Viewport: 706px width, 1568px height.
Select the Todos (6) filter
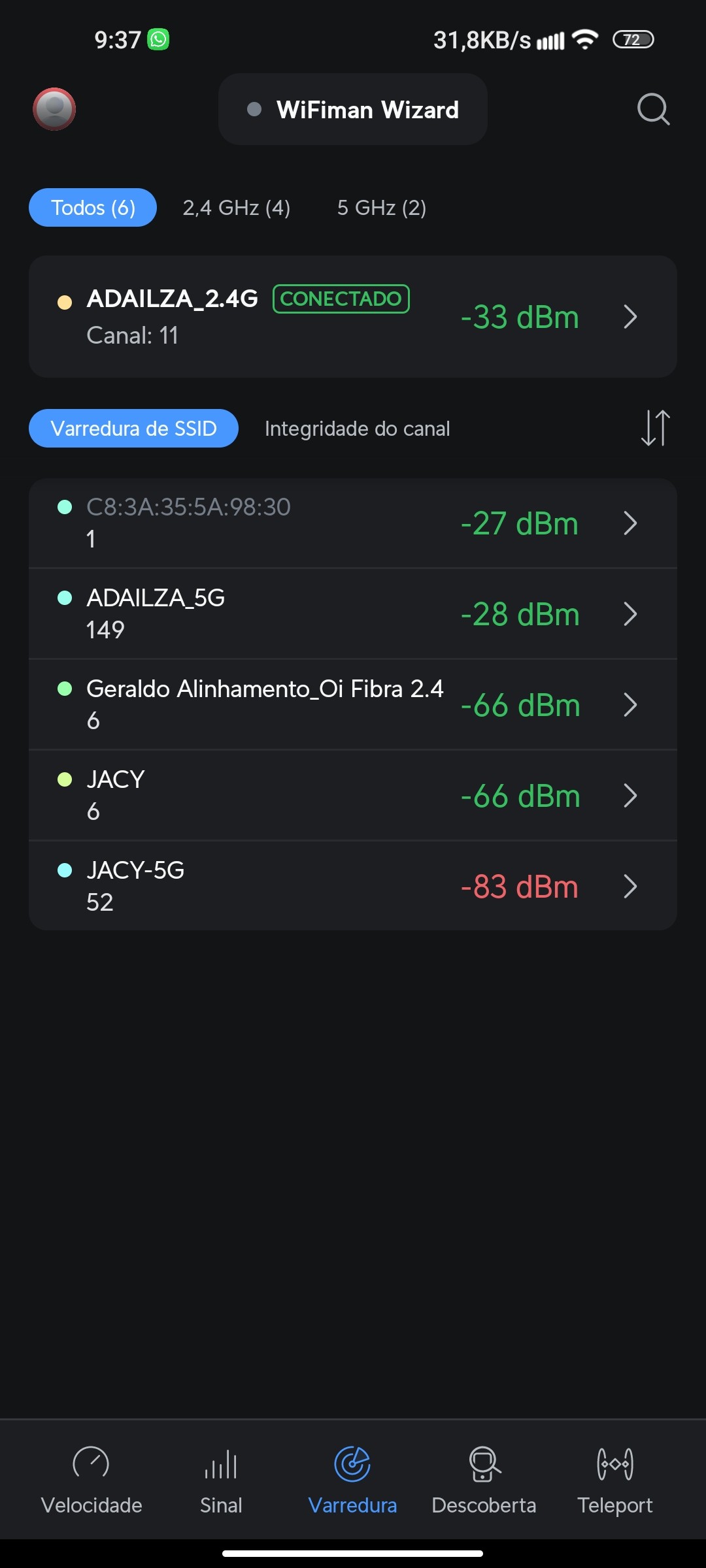point(93,208)
